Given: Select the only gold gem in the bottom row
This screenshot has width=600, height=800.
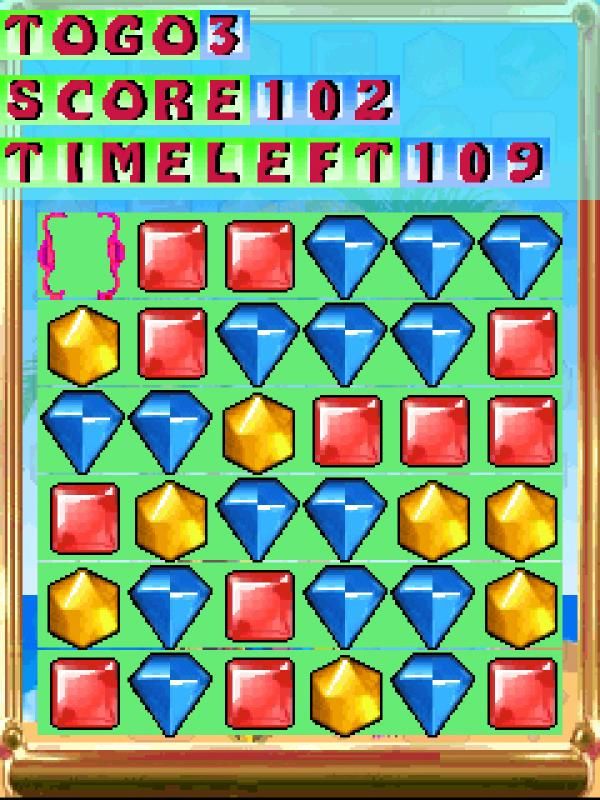Looking at the screenshot, I should click(x=345, y=694).
